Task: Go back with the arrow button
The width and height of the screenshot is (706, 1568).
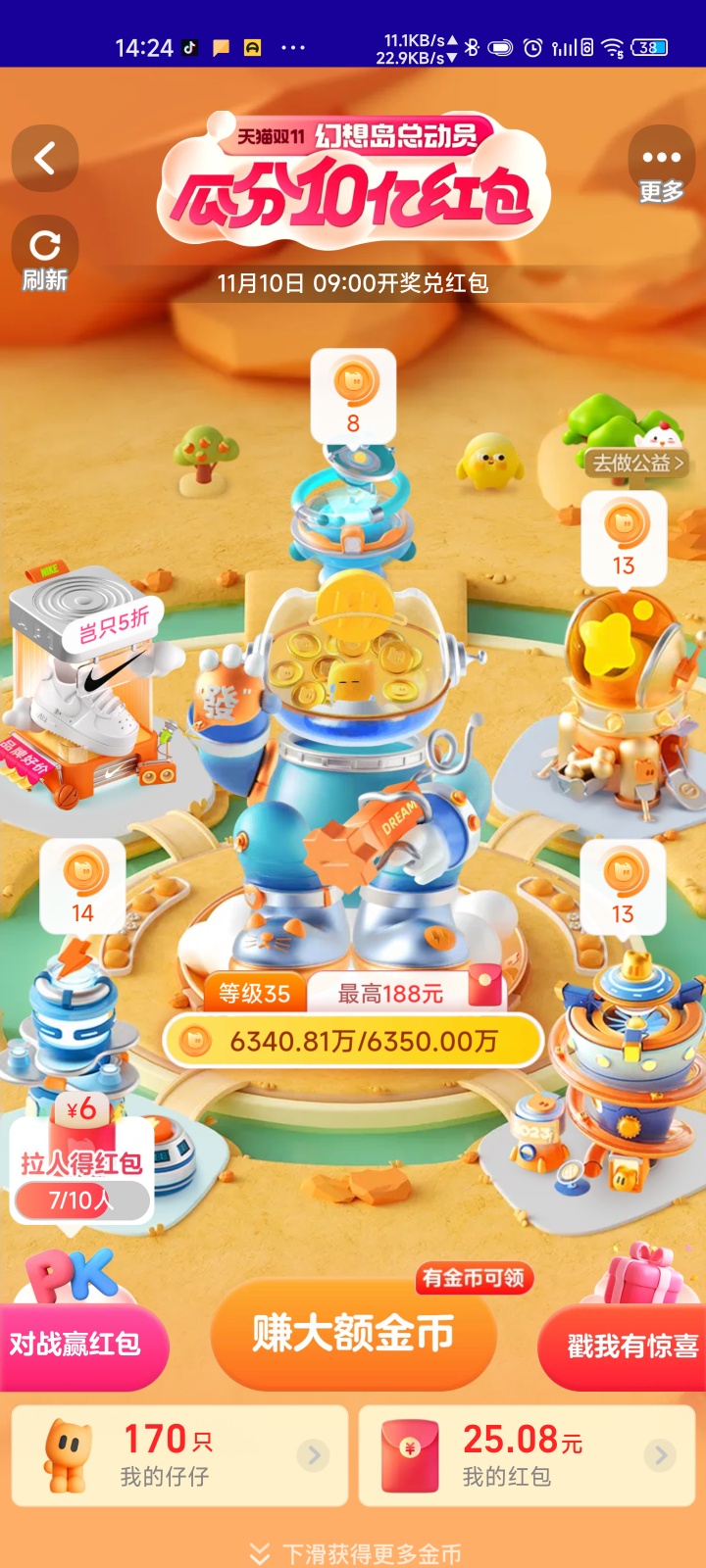Action: pos(45,159)
